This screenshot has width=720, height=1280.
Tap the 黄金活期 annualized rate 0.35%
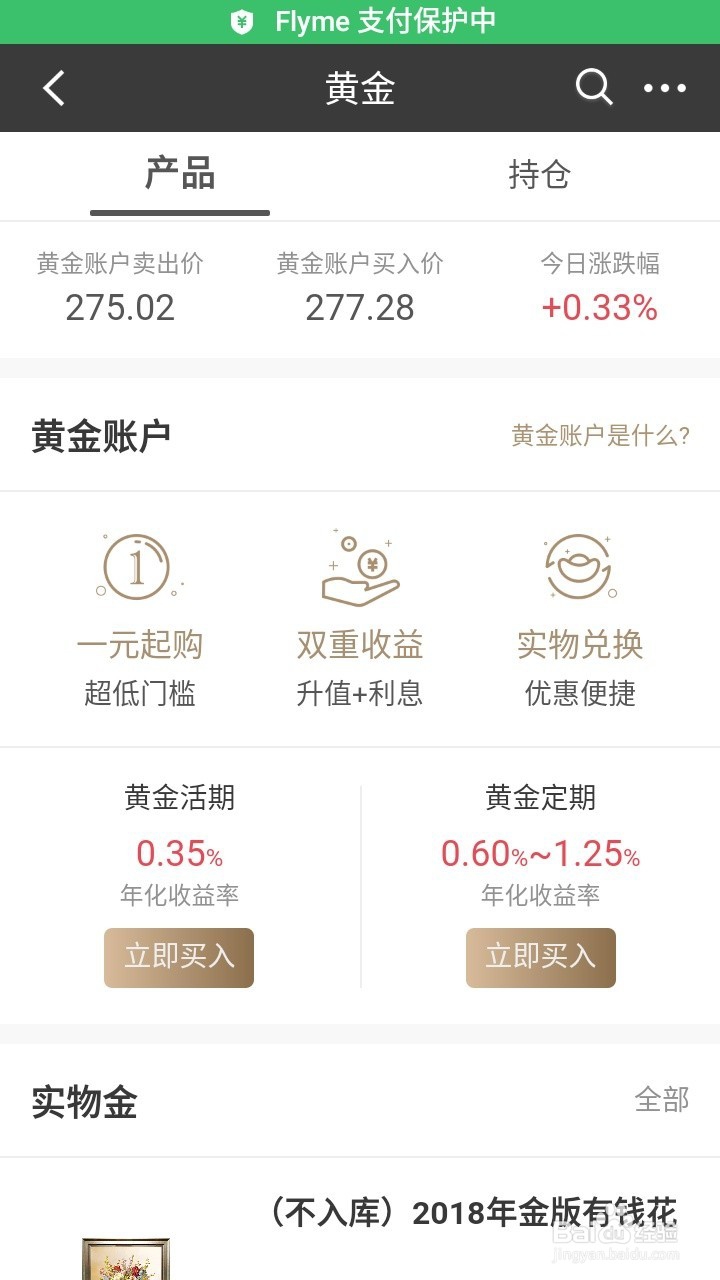click(x=178, y=855)
